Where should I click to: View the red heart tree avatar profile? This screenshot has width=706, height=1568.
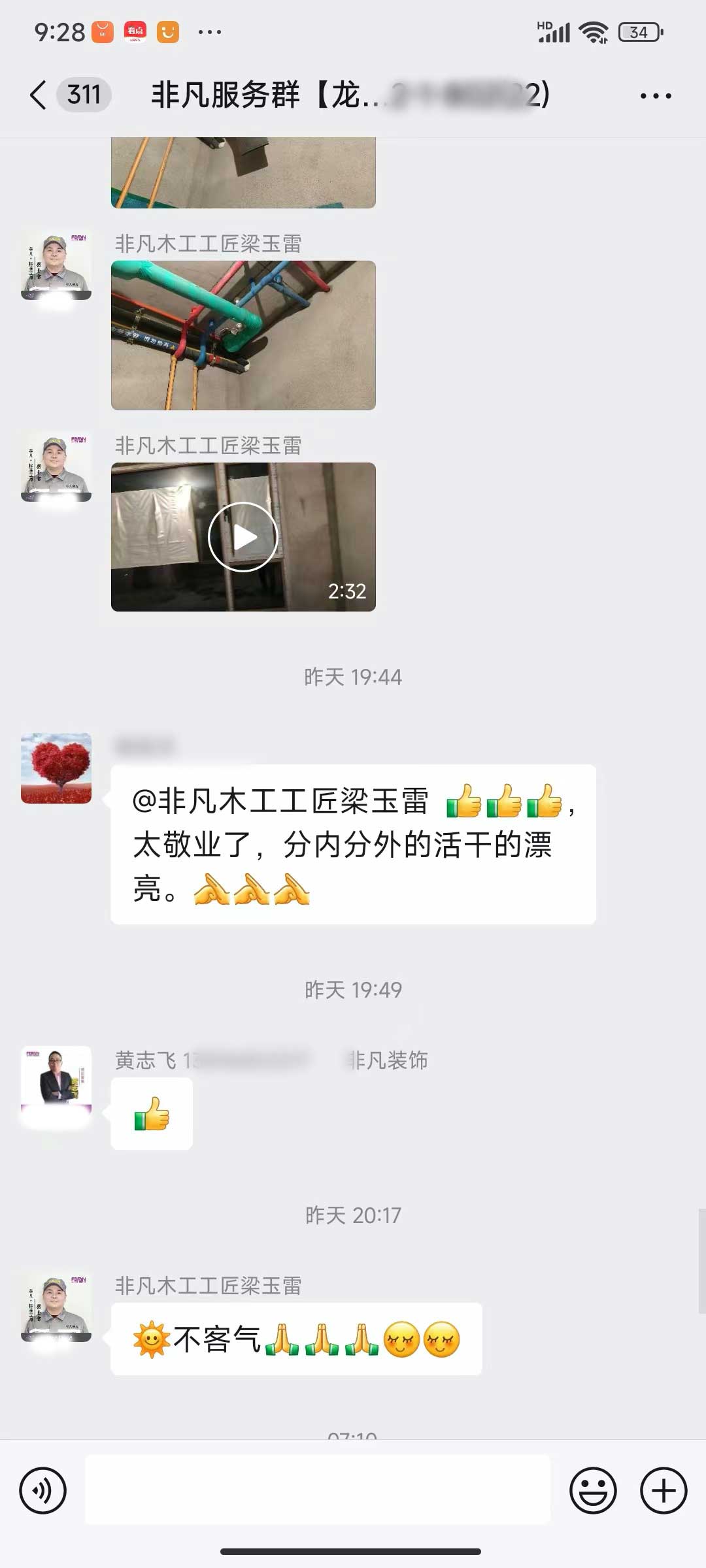point(56,768)
